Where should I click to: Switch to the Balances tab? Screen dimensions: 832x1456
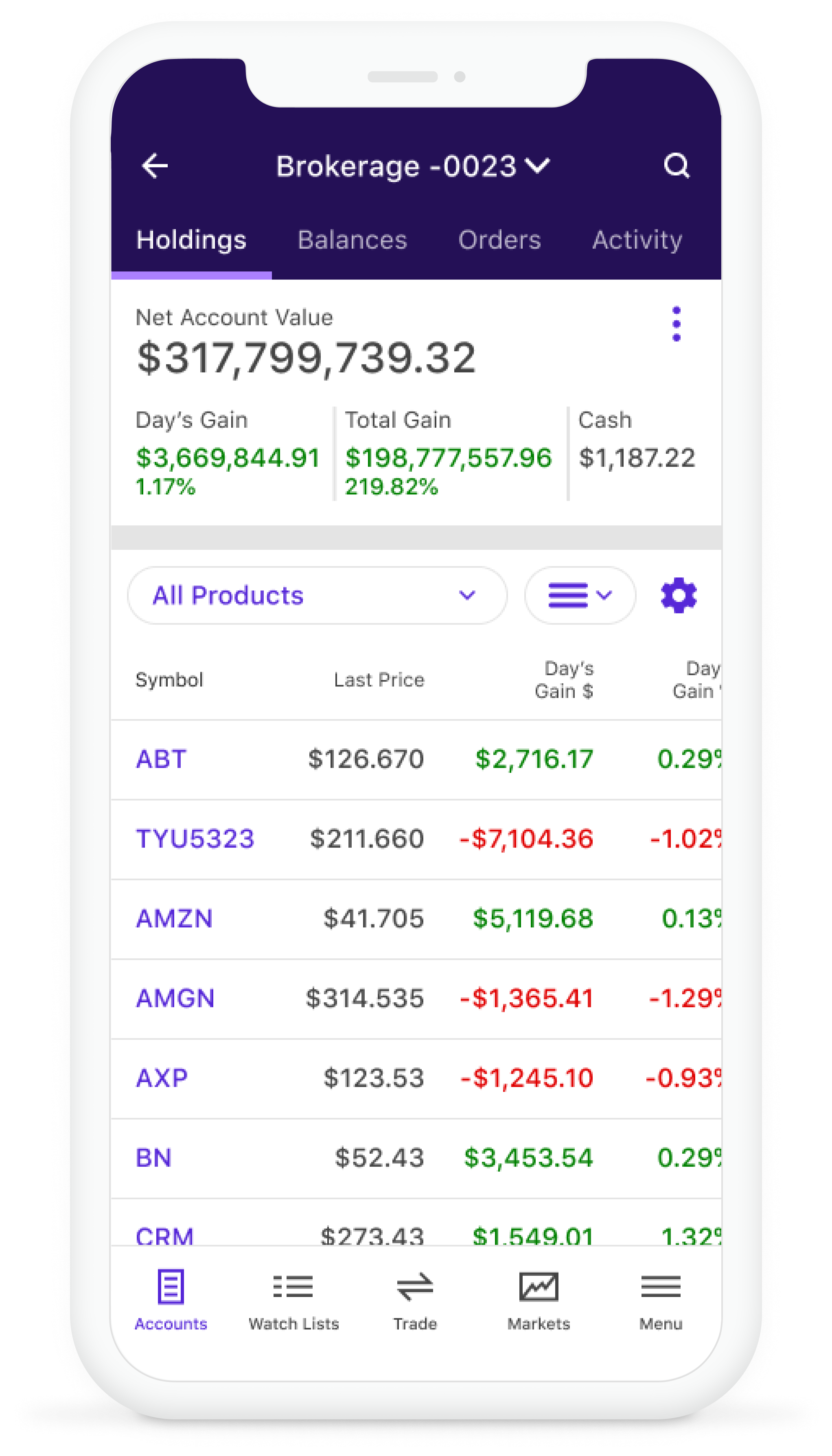352,240
